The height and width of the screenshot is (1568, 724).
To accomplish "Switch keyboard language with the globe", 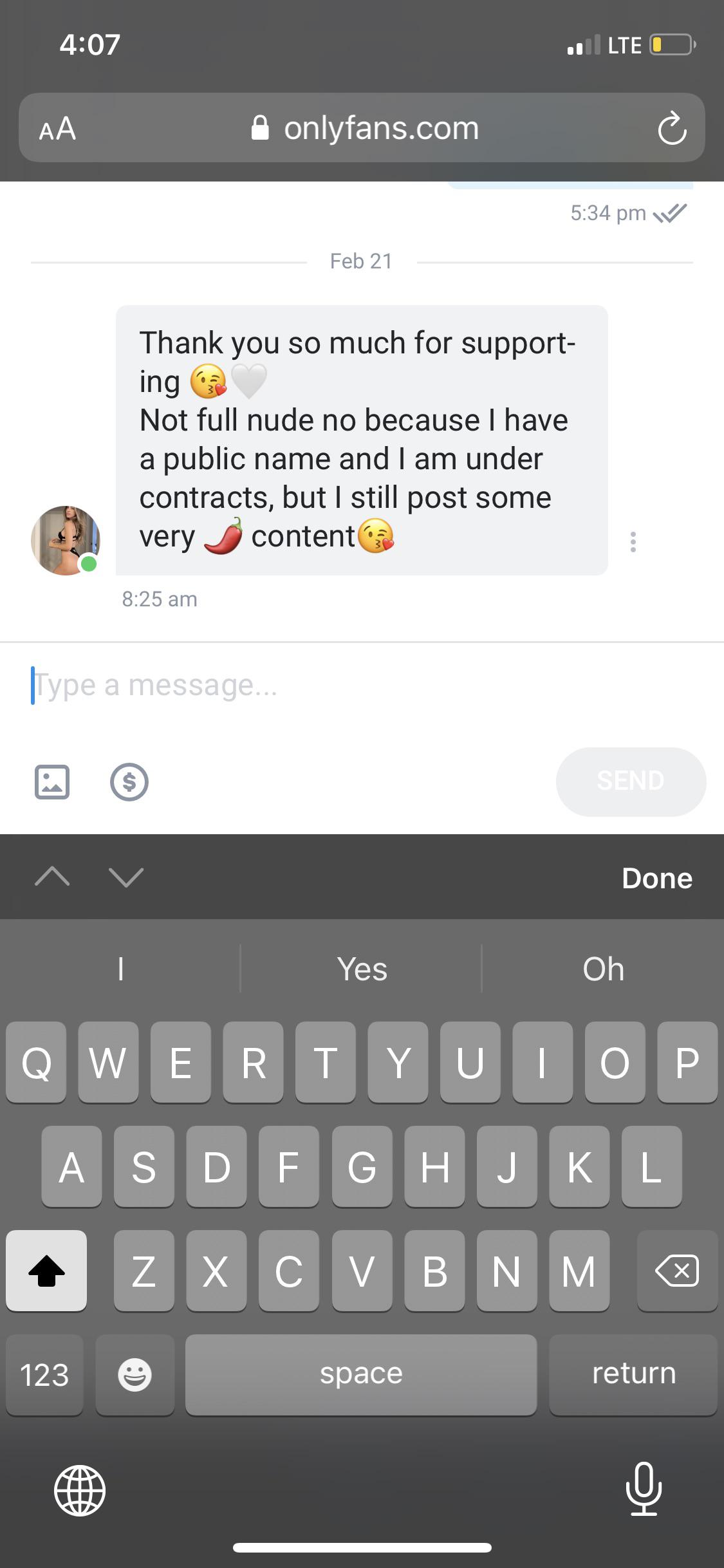I will tap(80, 1490).
